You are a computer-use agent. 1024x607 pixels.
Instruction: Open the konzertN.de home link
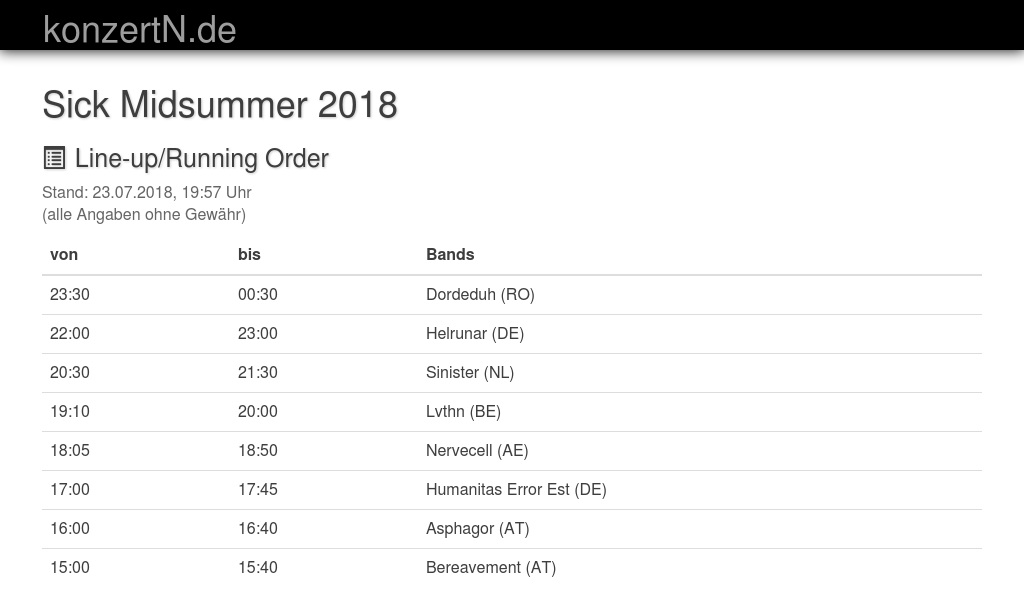140,29
